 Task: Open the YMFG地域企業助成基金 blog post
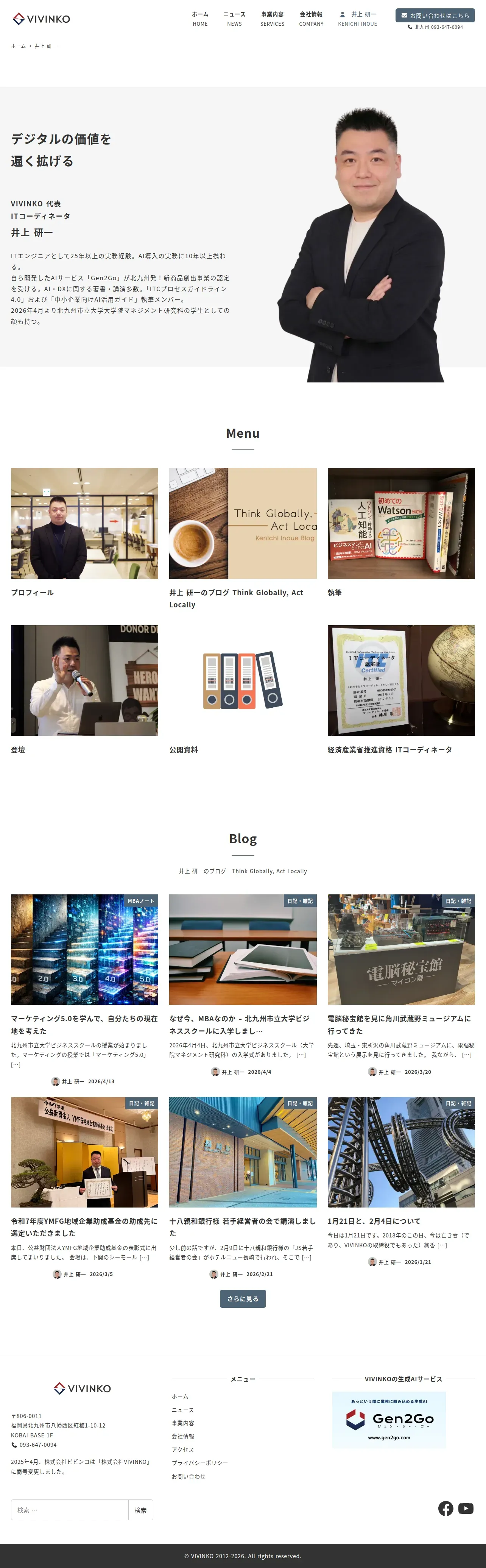(84, 1226)
